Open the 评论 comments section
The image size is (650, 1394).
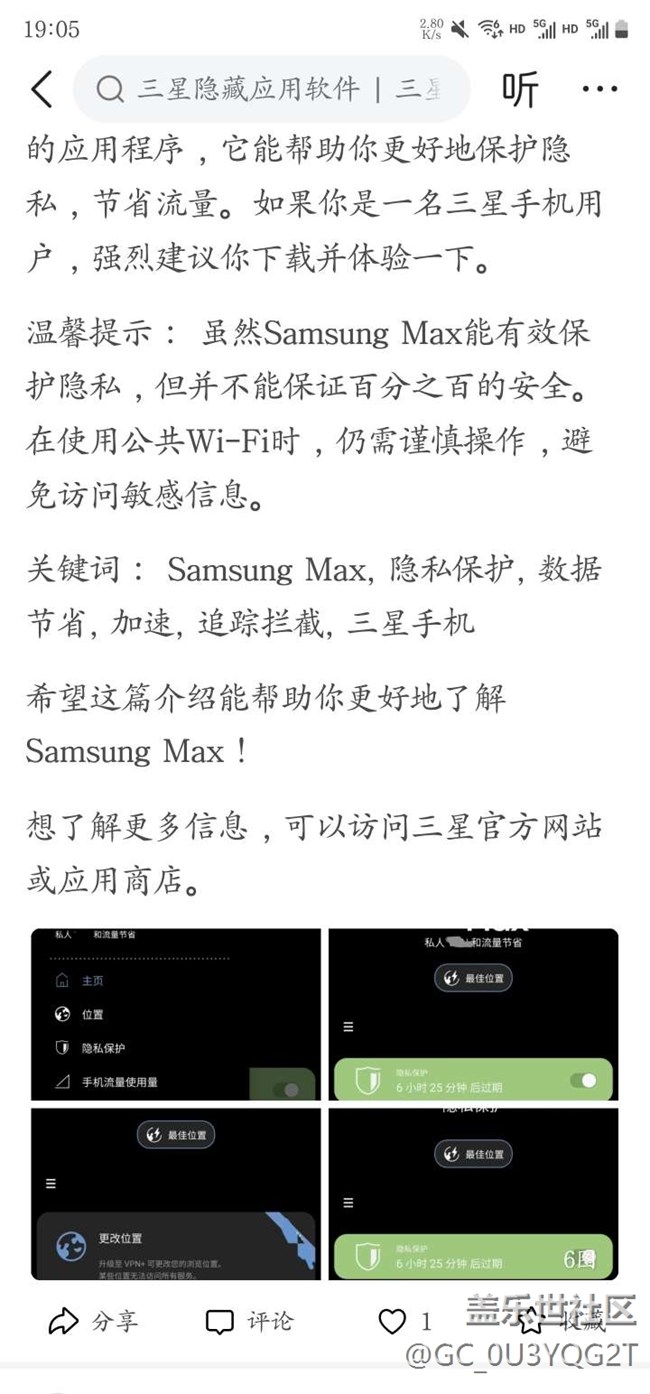(x=250, y=1321)
